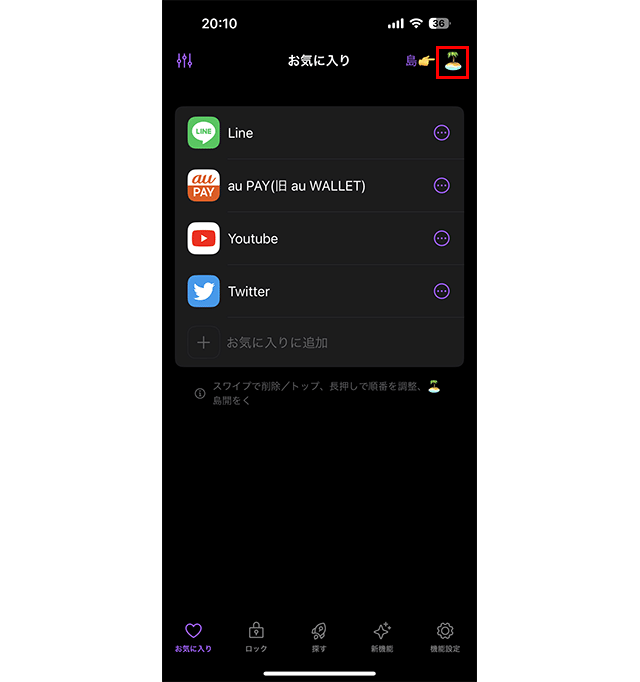Switch to the 新機能 tab

[382, 636]
